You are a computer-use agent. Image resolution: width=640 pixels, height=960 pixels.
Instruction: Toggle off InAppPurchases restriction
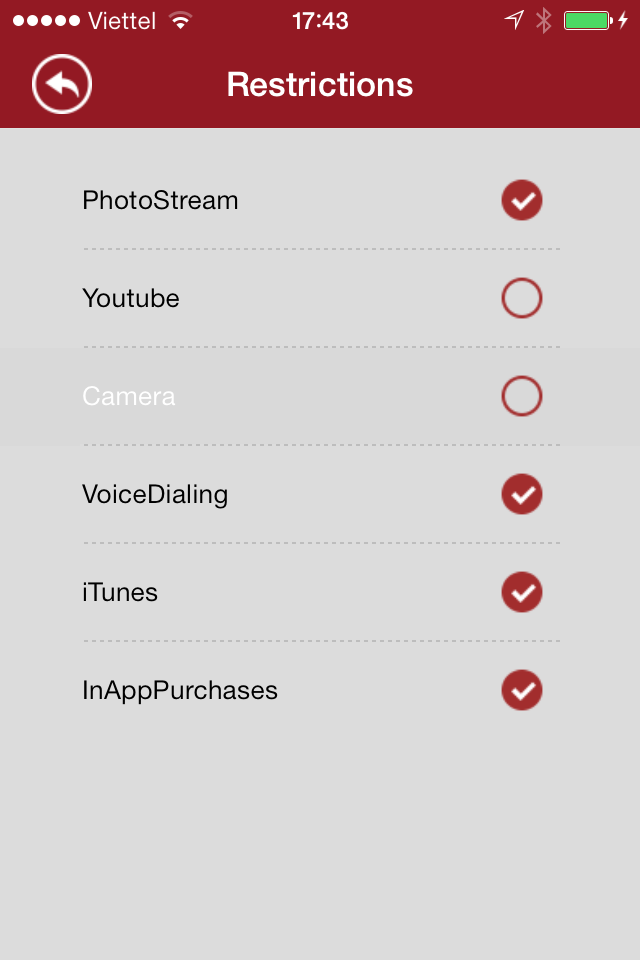point(521,690)
